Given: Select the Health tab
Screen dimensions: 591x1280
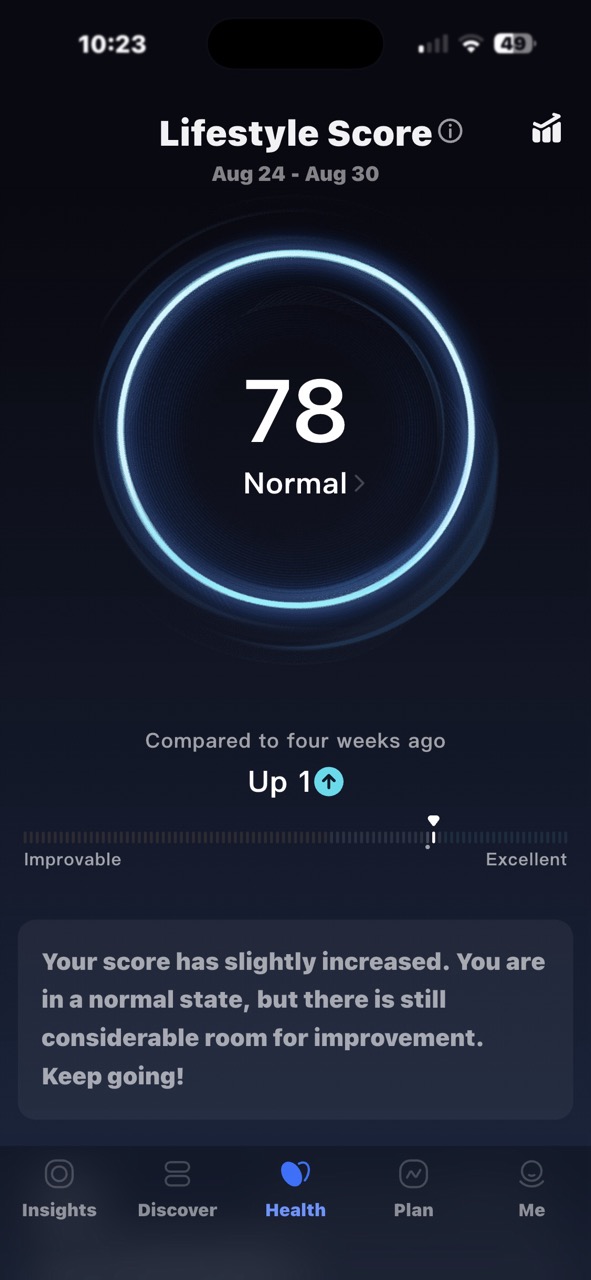Looking at the screenshot, I should coord(295,1190).
